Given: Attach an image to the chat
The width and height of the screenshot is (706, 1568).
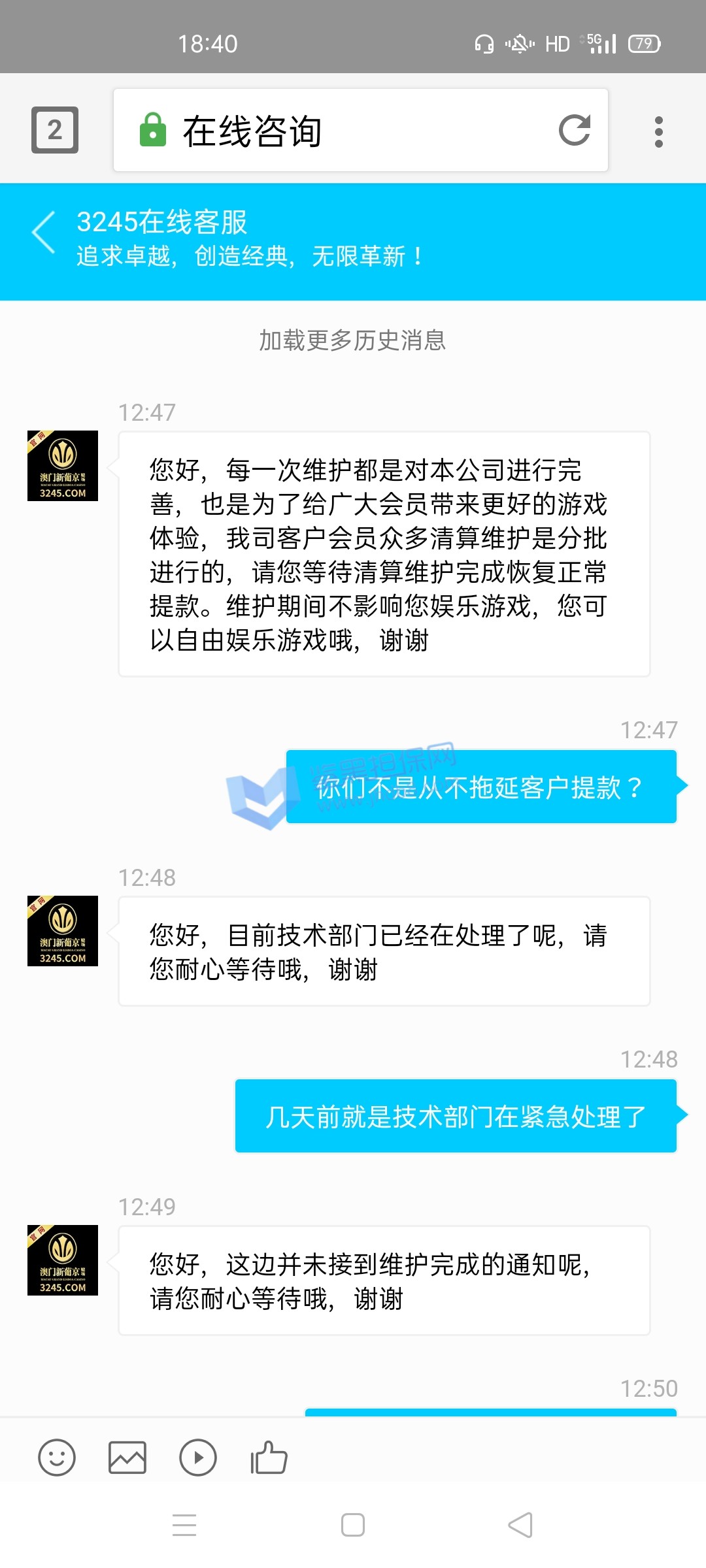Looking at the screenshot, I should (x=127, y=1458).
